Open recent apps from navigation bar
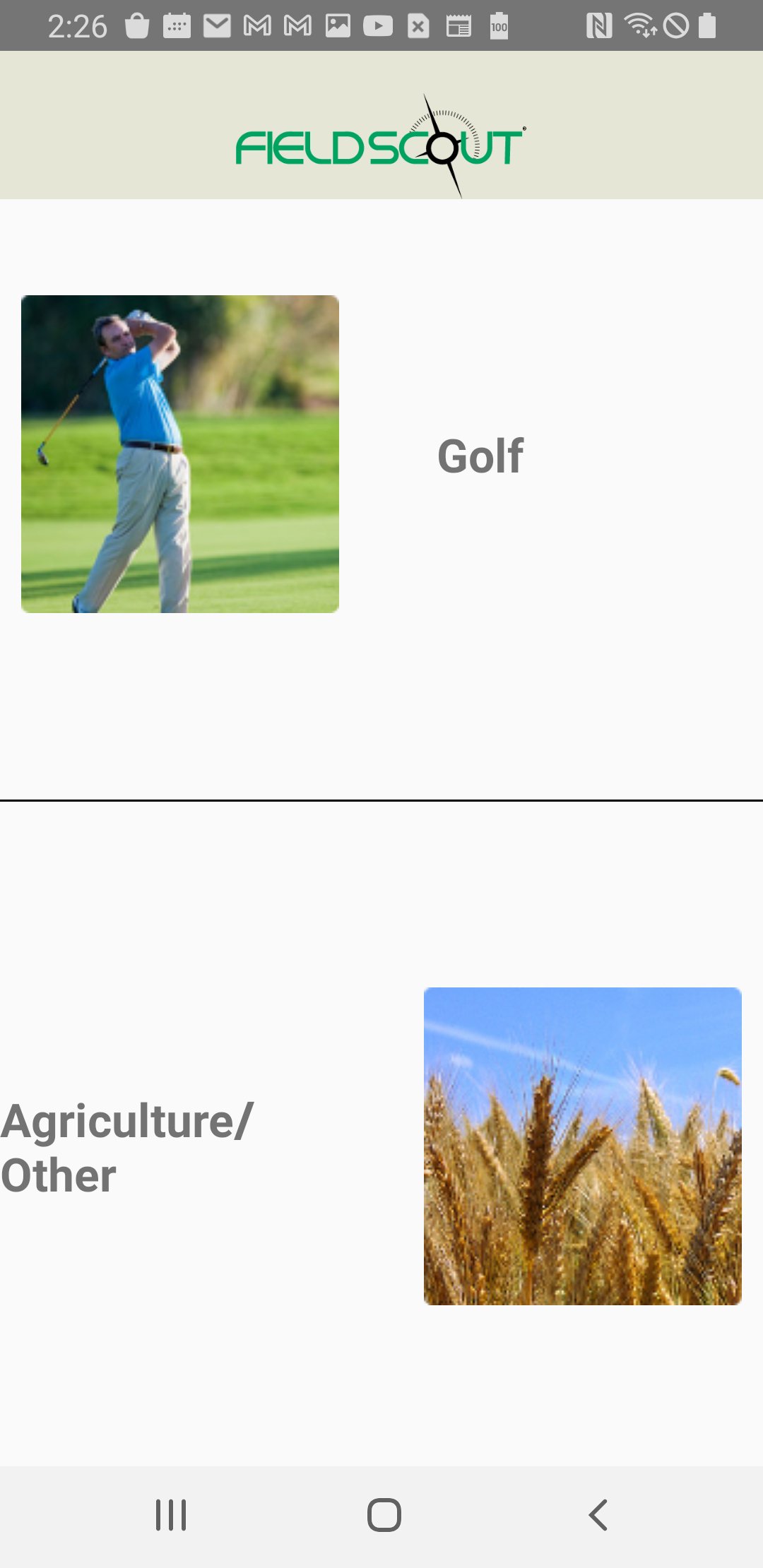Screen dimensions: 763x1568 point(171,1515)
